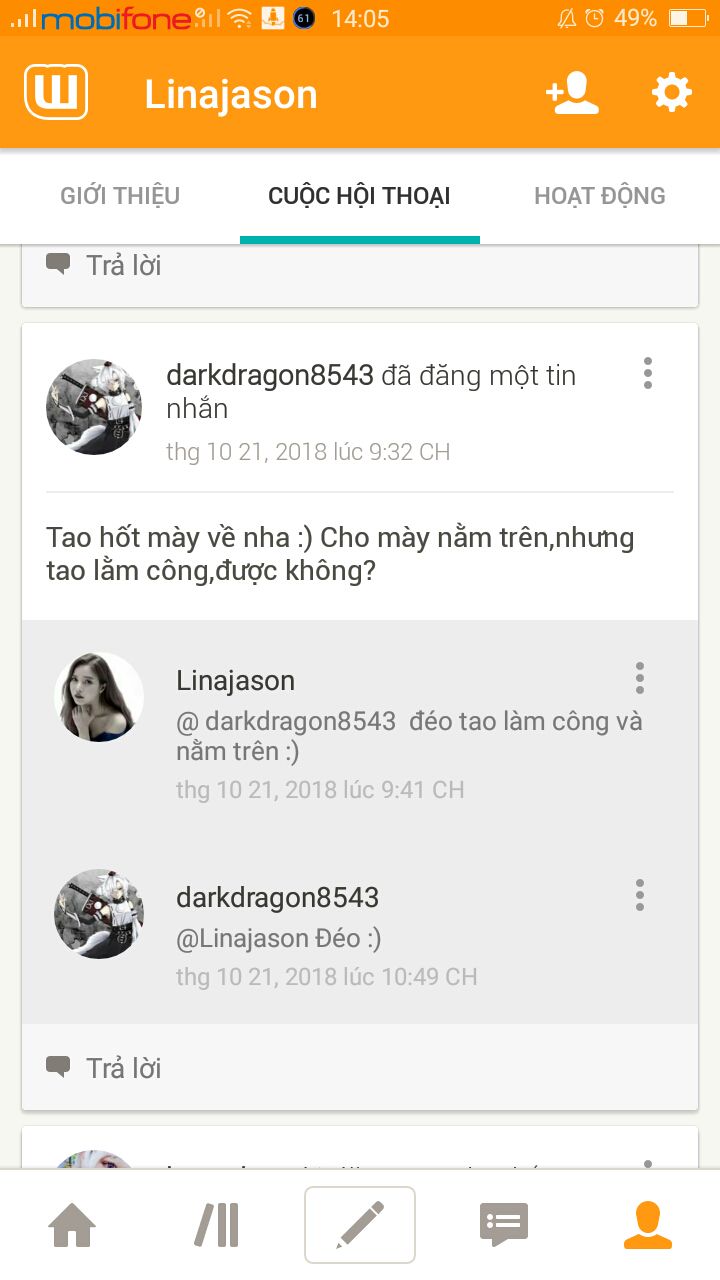Screen dimensions: 720x1280
Task: Open options menu on Linajason's reply
Action: [x=640, y=678]
